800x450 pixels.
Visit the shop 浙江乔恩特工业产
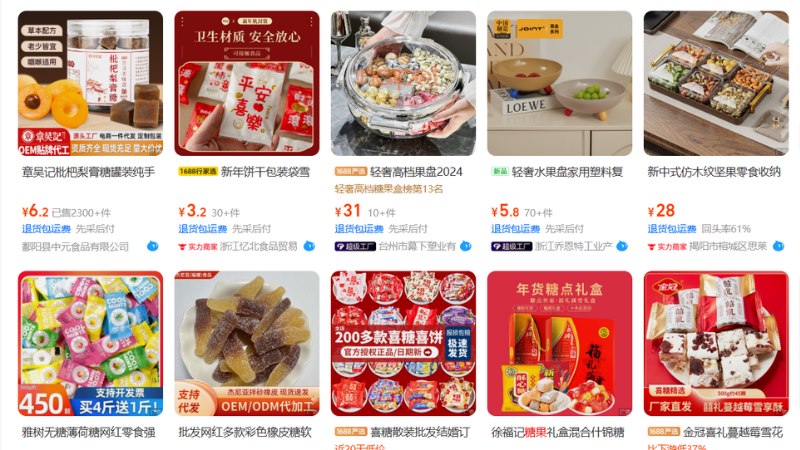572,246
